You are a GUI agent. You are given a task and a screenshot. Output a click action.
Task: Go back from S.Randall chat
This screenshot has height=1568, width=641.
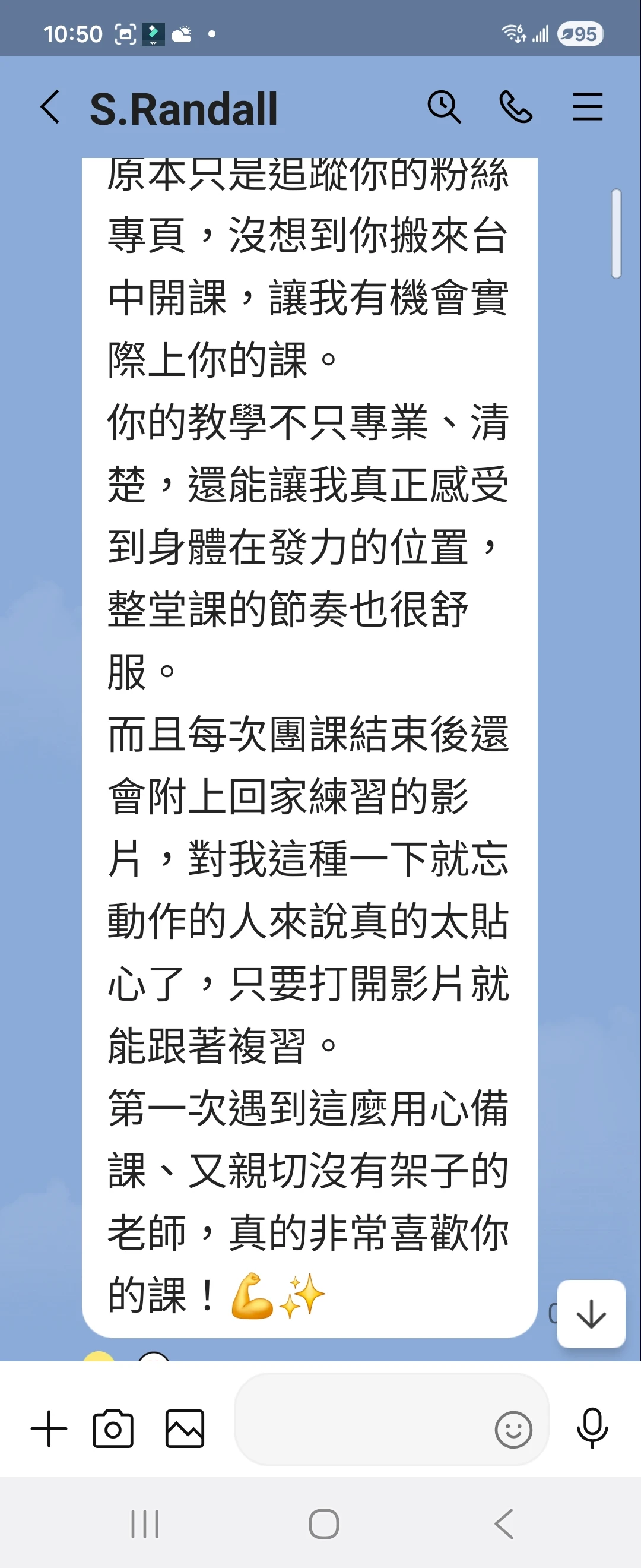coord(50,107)
